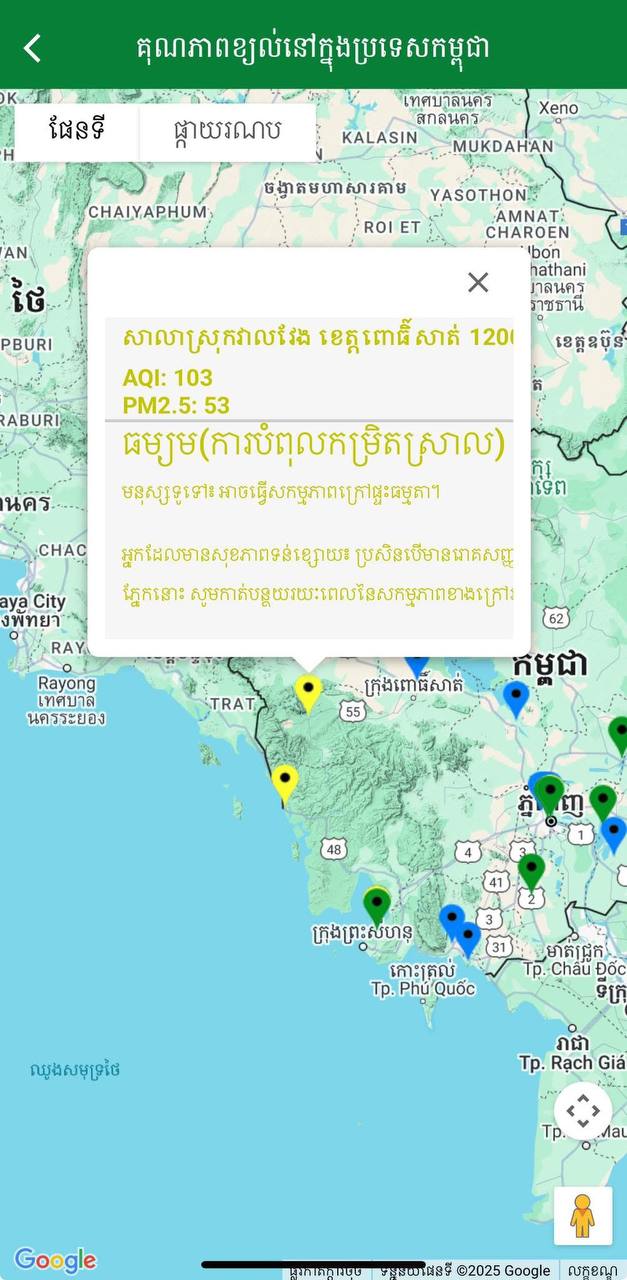Screen dimensions: 627x1280
Task: Select the yellow marker on the coast
Action: (285, 782)
